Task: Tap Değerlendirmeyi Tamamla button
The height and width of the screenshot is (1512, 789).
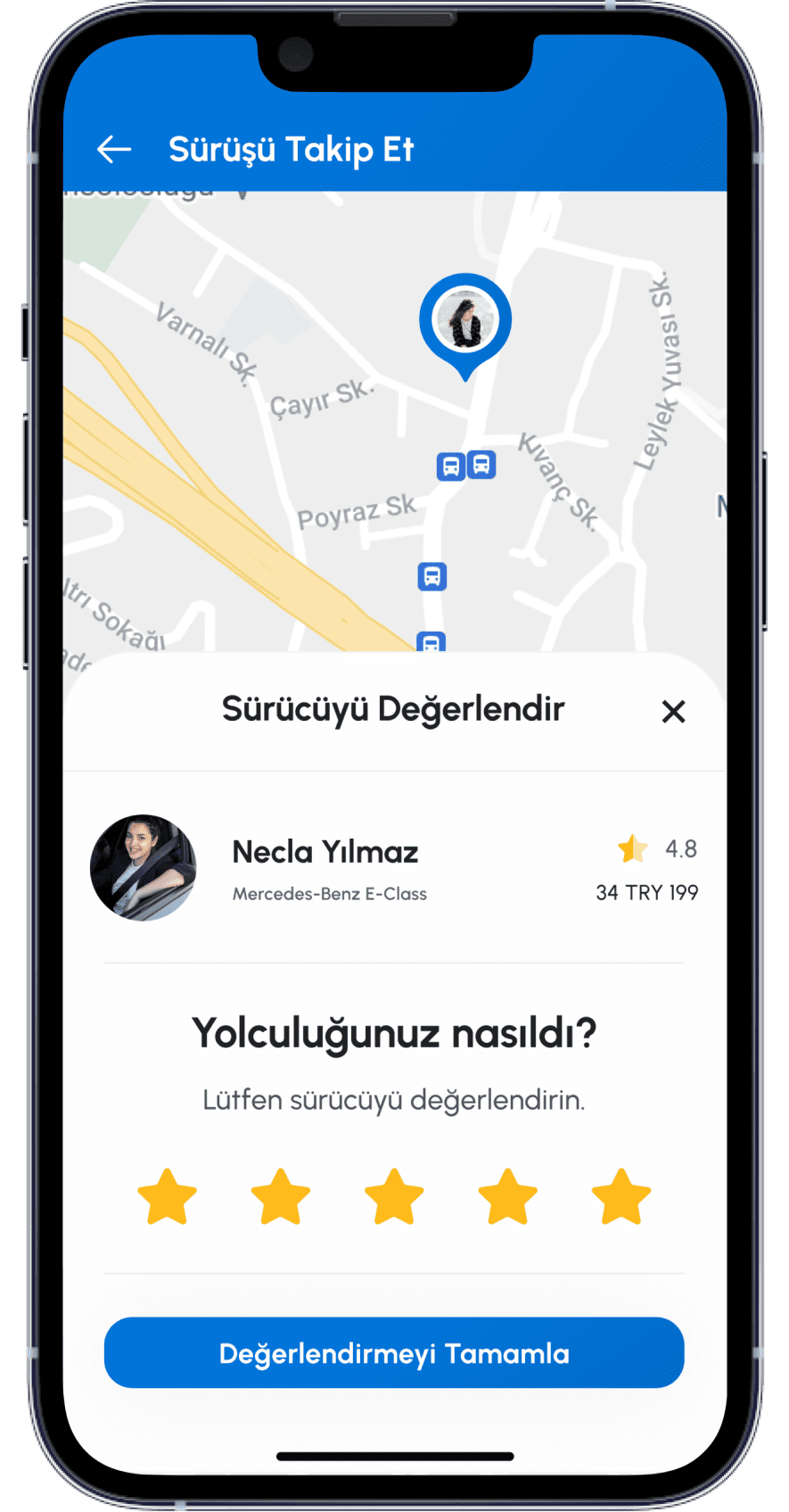Action: (x=394, y=1352)
